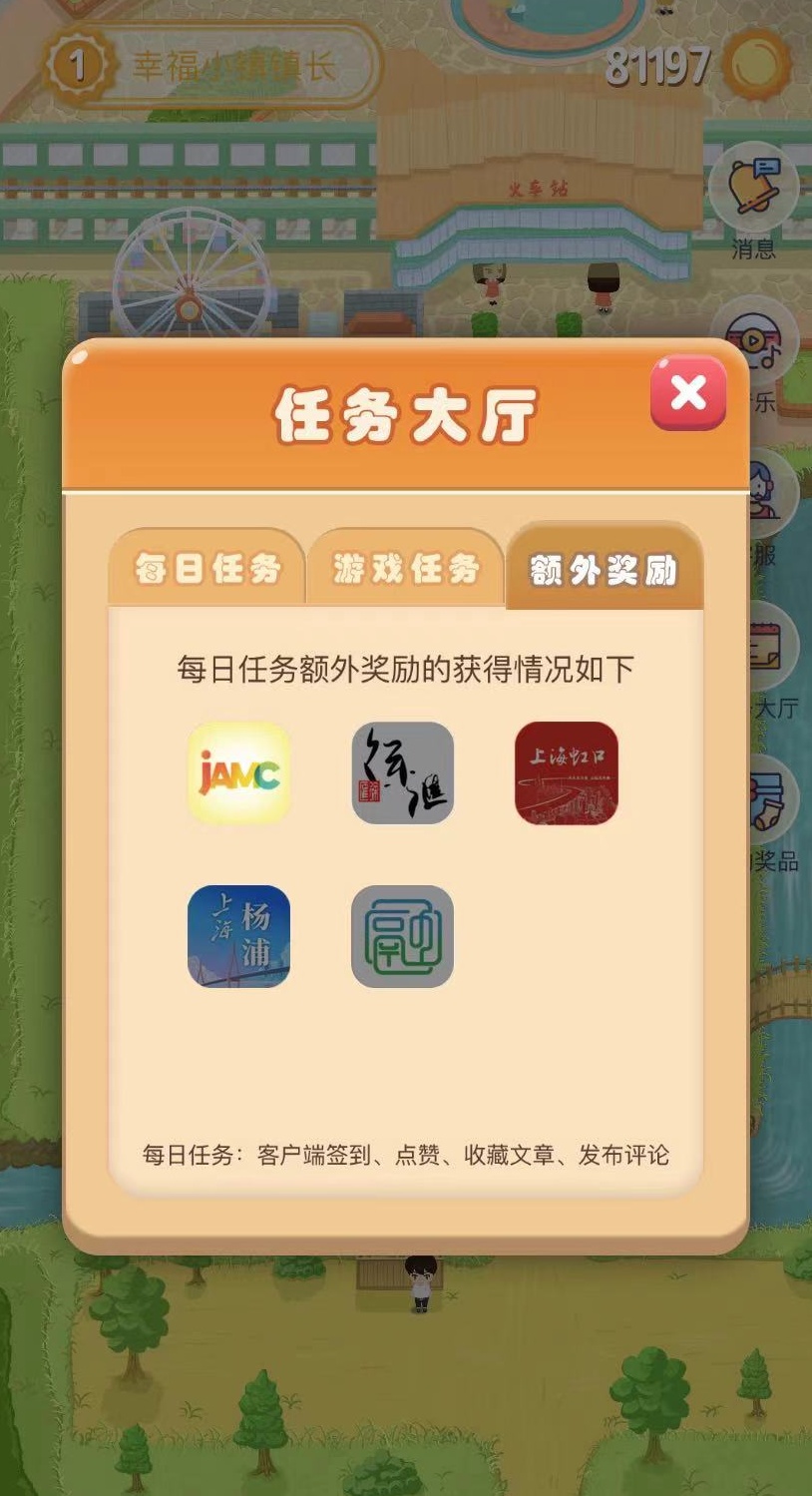
Task: Select the 额外奖励 tab
Action: point(604,570)
